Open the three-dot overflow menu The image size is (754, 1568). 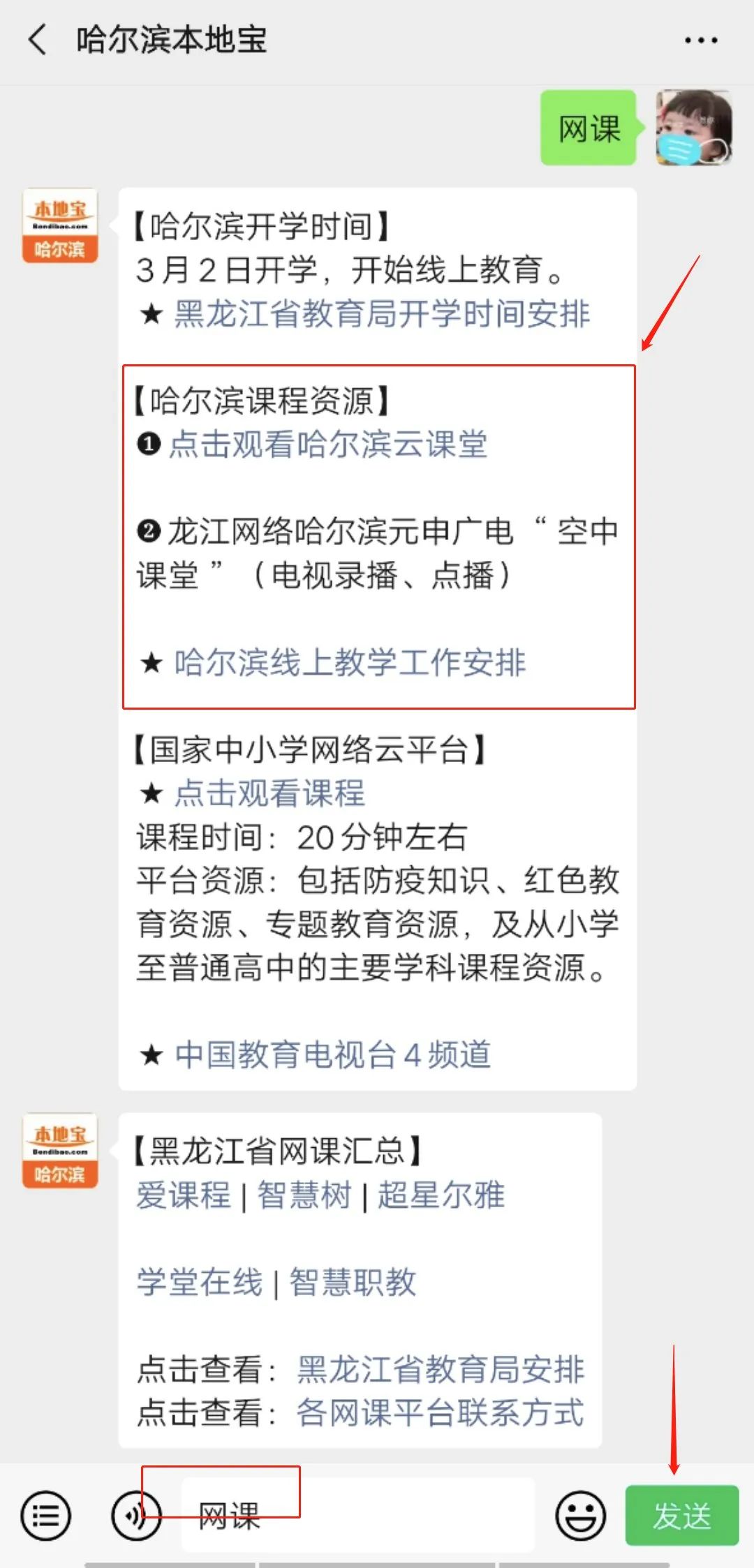point(700,40)
